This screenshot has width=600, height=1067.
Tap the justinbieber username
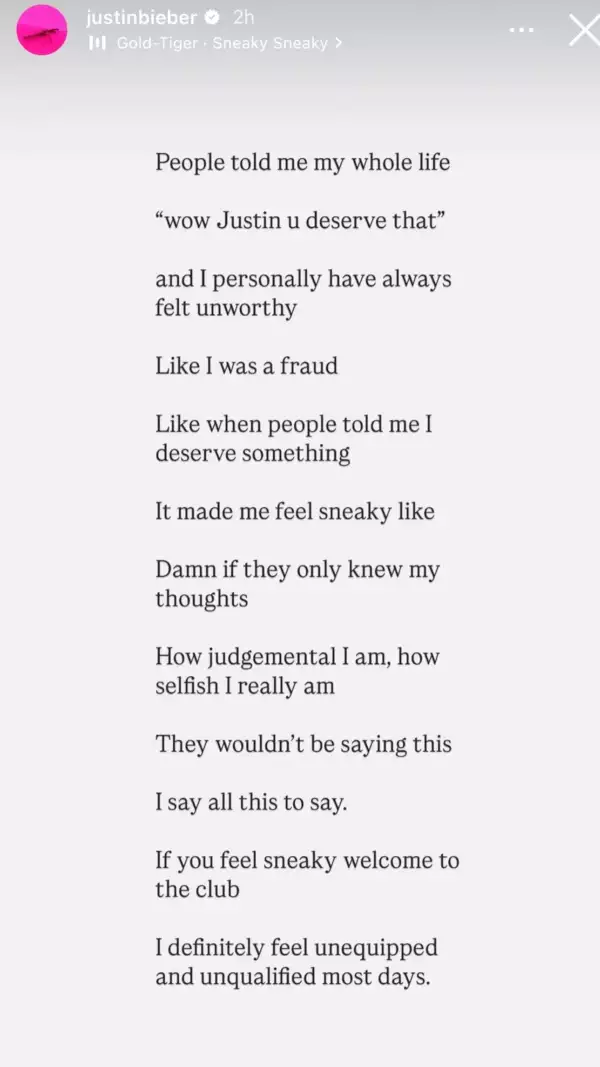point(140,17)
